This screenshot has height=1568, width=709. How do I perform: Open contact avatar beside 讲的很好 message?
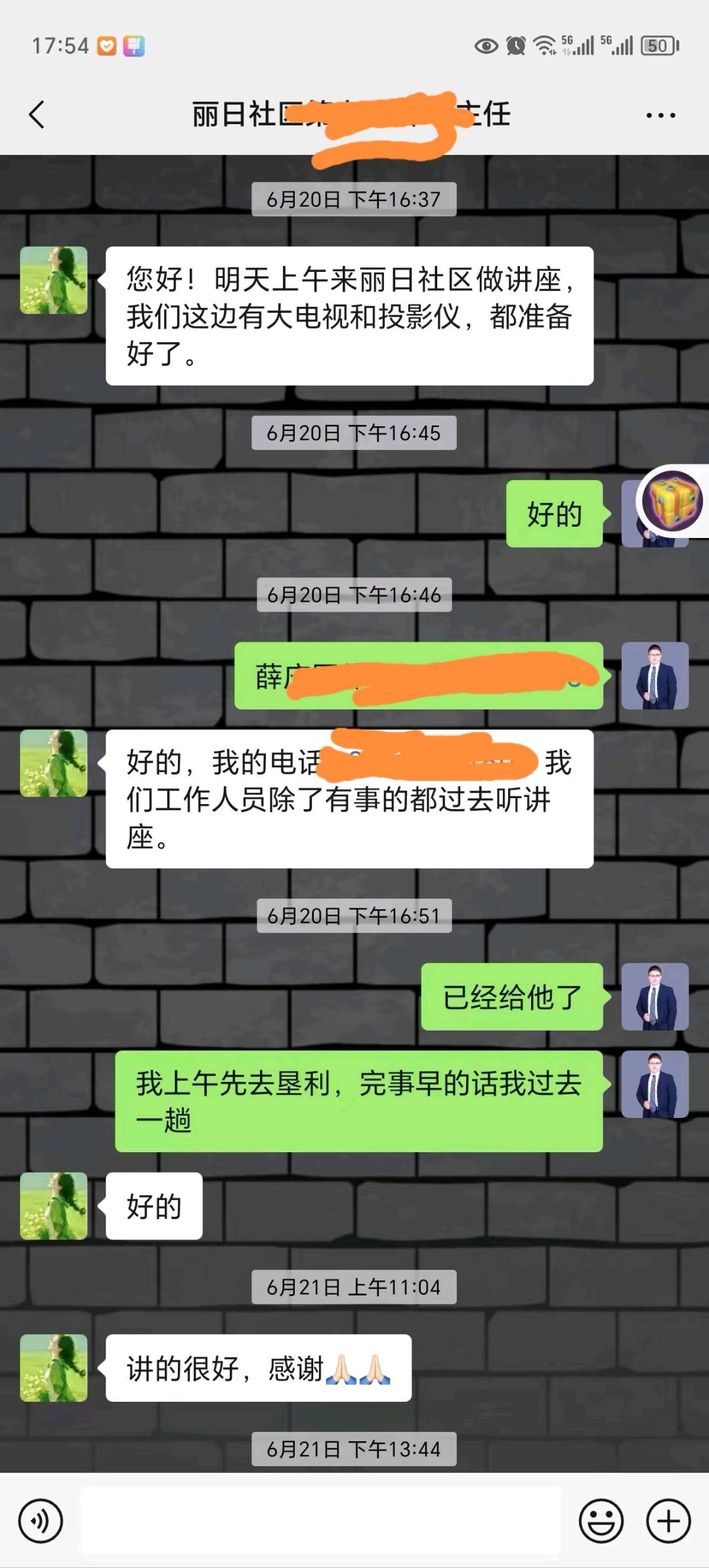[x=54, y=1368]
